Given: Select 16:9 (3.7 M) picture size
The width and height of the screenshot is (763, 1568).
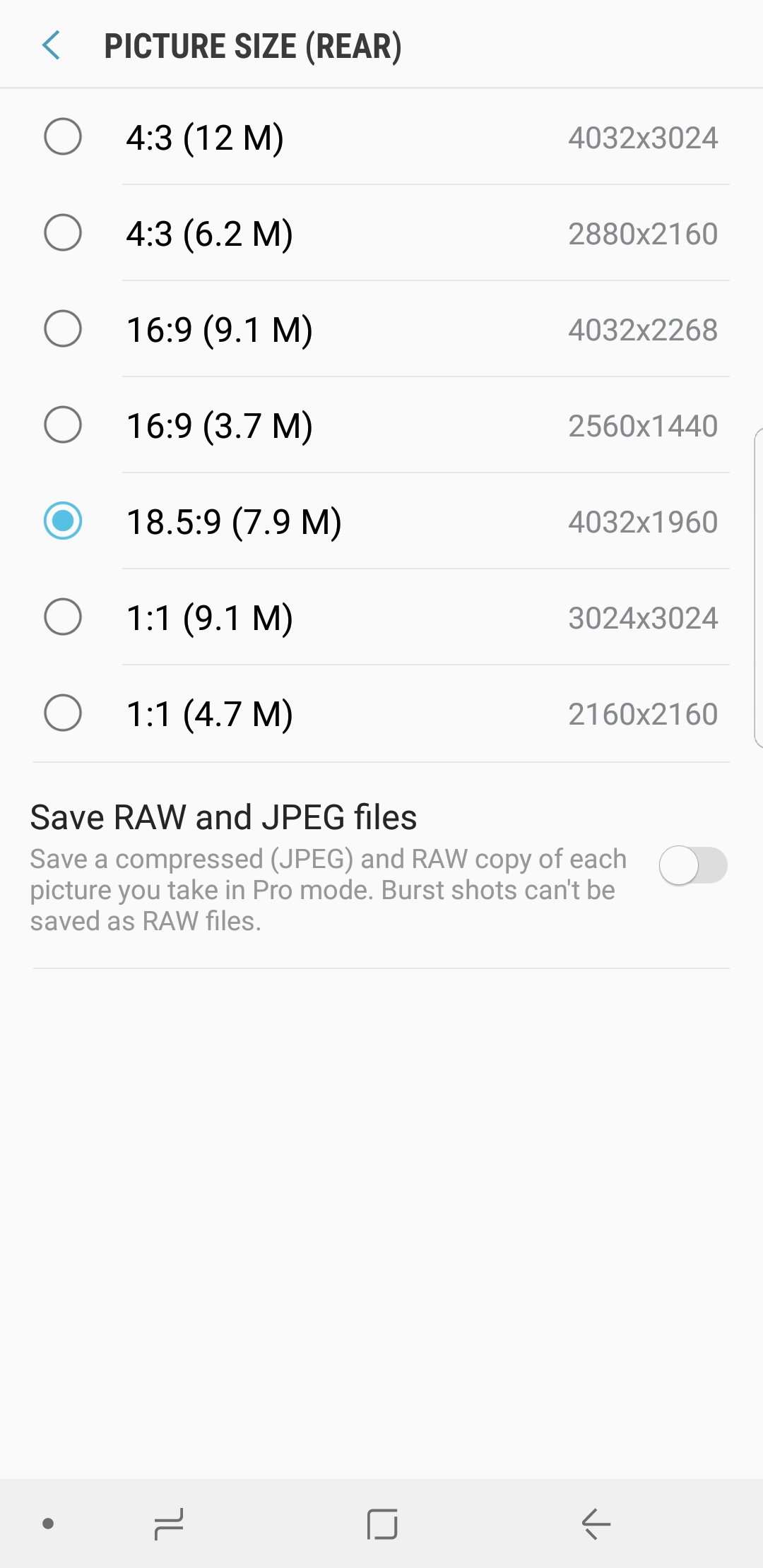Looking at the screenshot, I should (x=381, y=425).
